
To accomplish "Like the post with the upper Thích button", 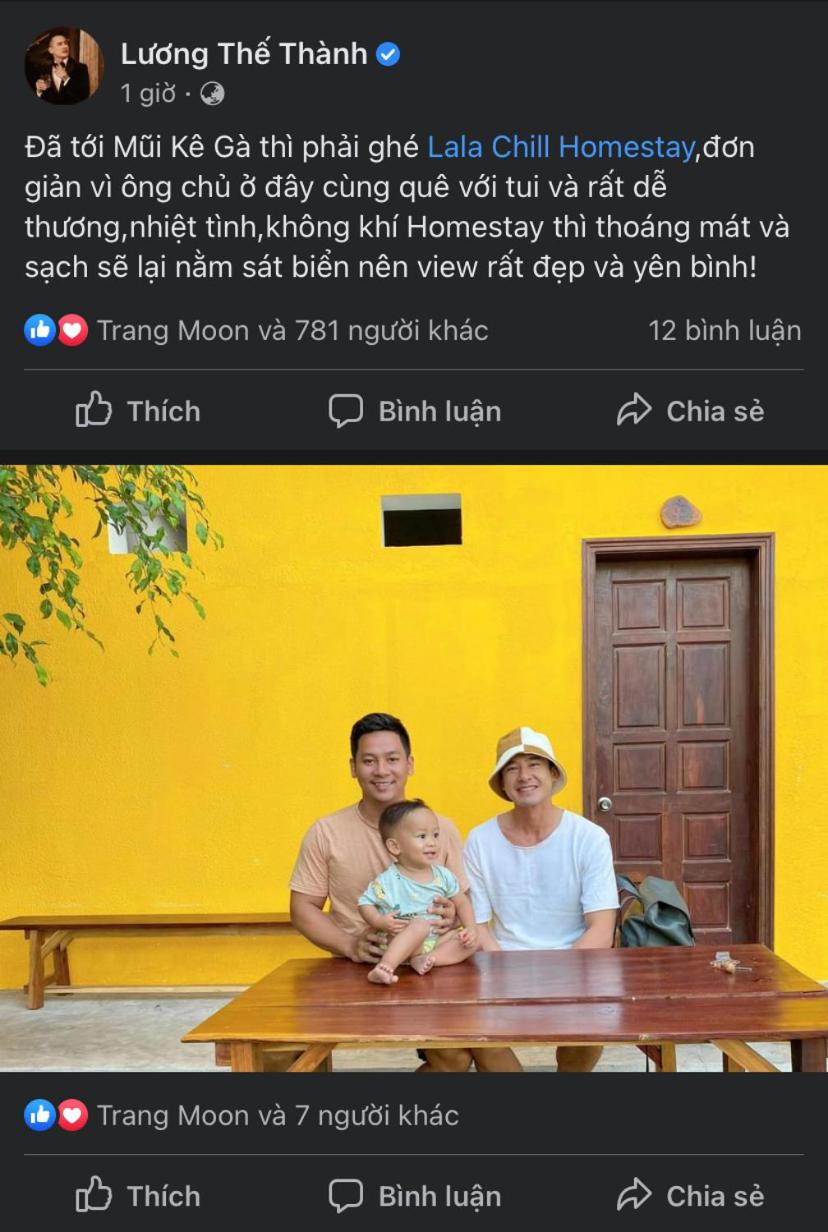I will [x=139, y=411].
